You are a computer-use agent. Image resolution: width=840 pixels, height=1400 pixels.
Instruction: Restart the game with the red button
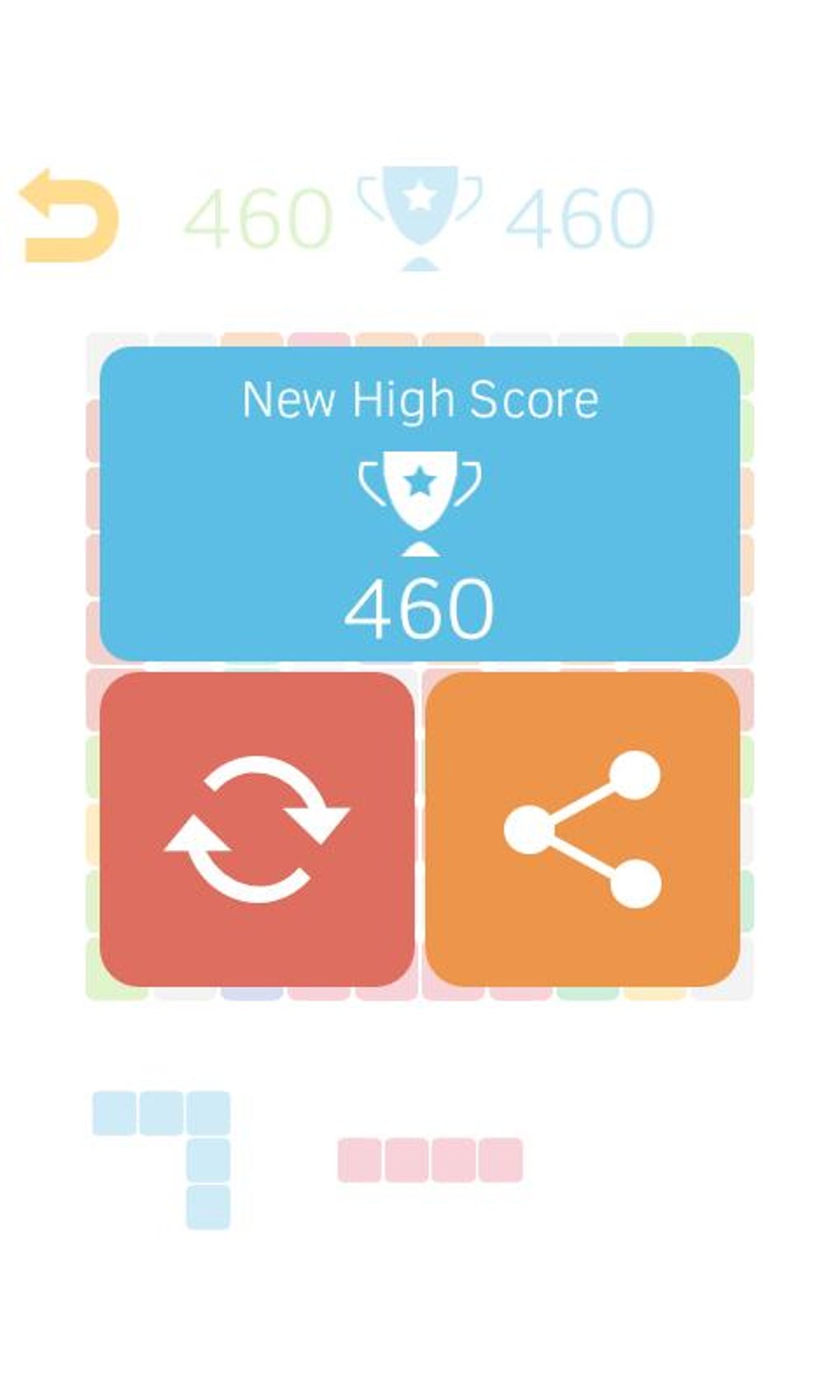(x=257, y=828)
